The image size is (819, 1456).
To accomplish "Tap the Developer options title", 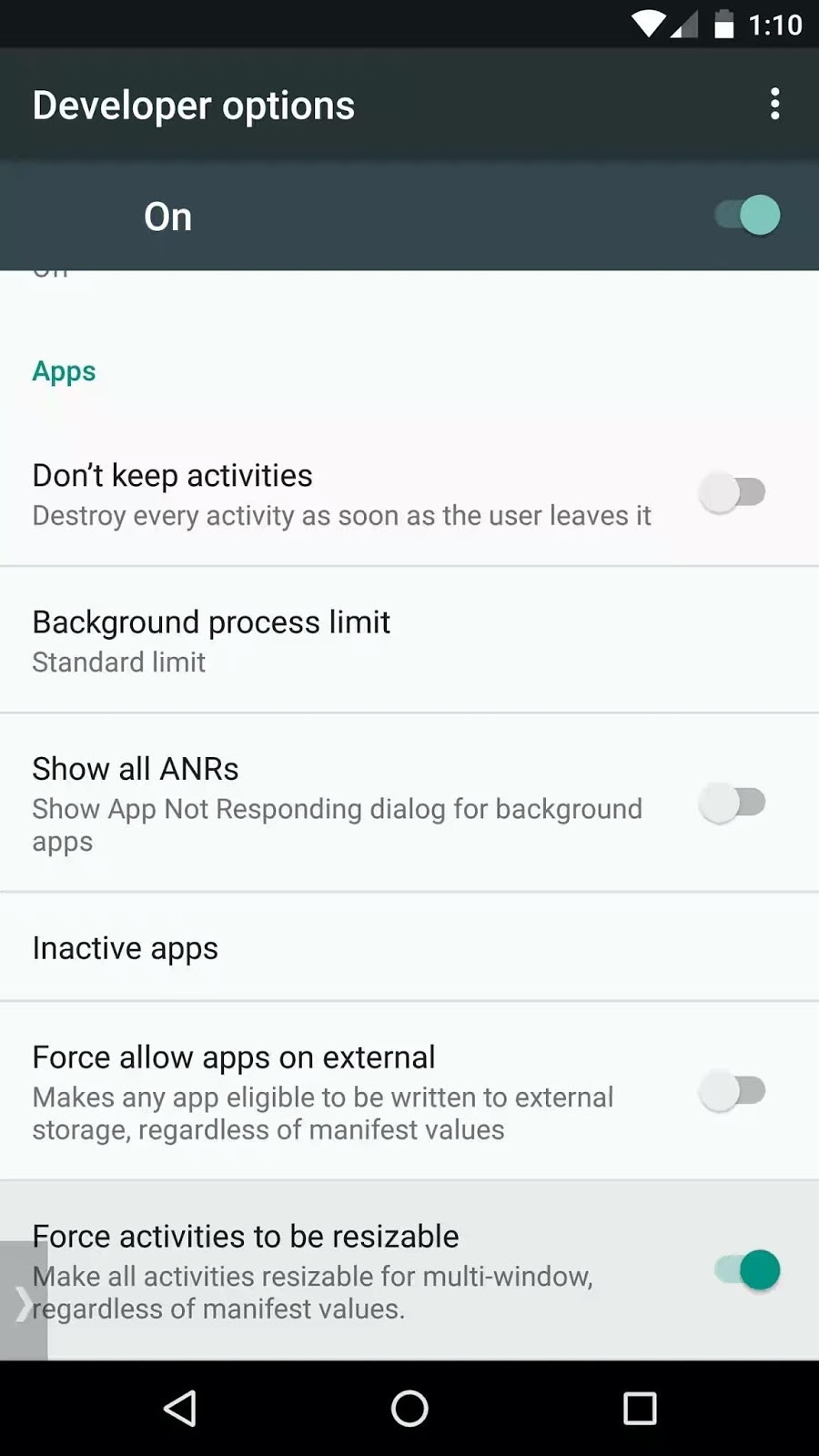I will coord(193,104).
